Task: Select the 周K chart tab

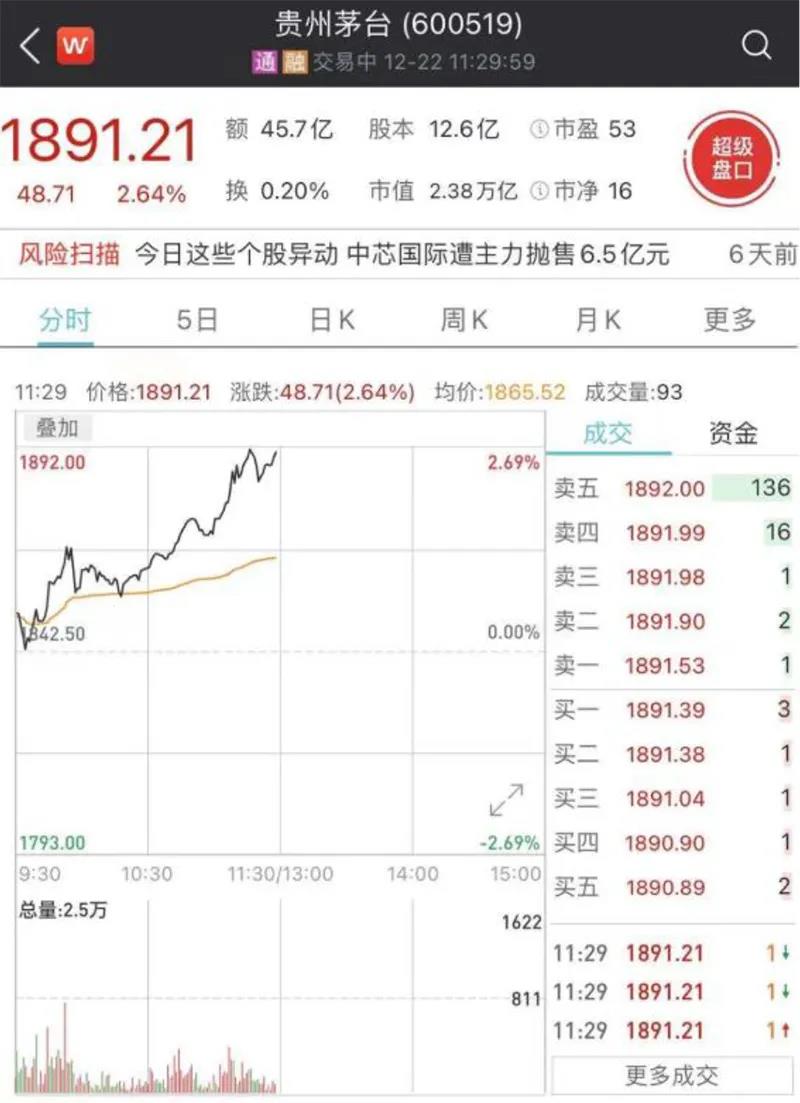Action: click(464, 320)
